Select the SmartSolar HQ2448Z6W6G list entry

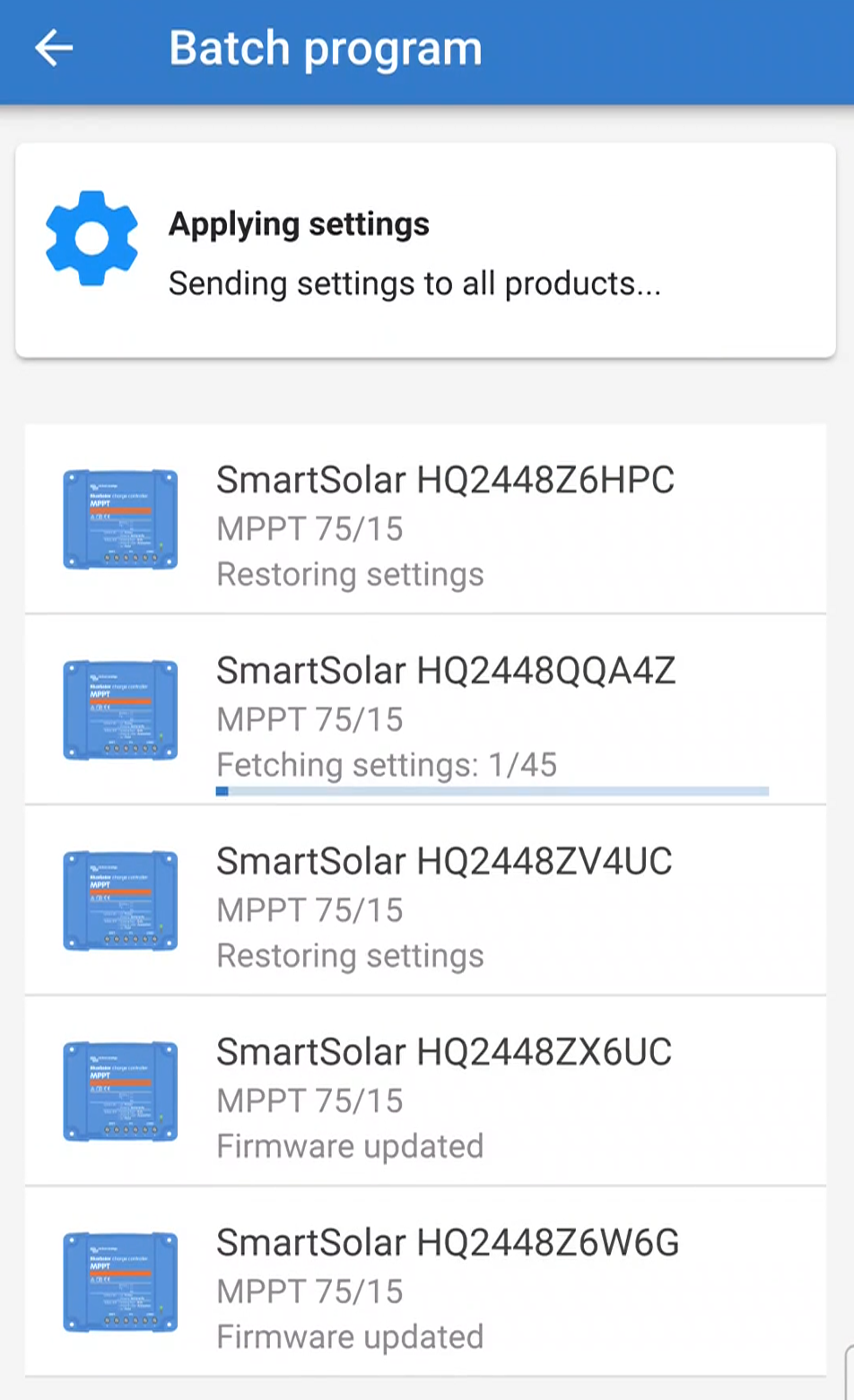[x=427, y=1282]
